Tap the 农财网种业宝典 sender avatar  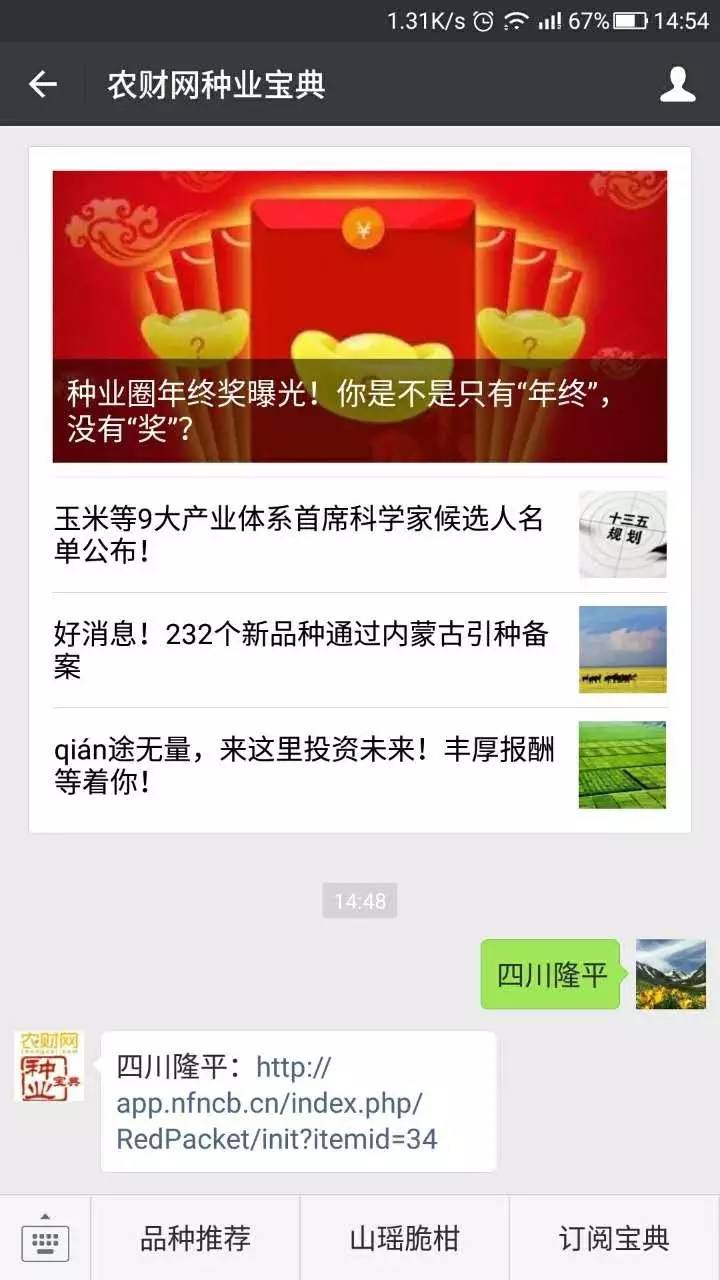coord(49,1067)
